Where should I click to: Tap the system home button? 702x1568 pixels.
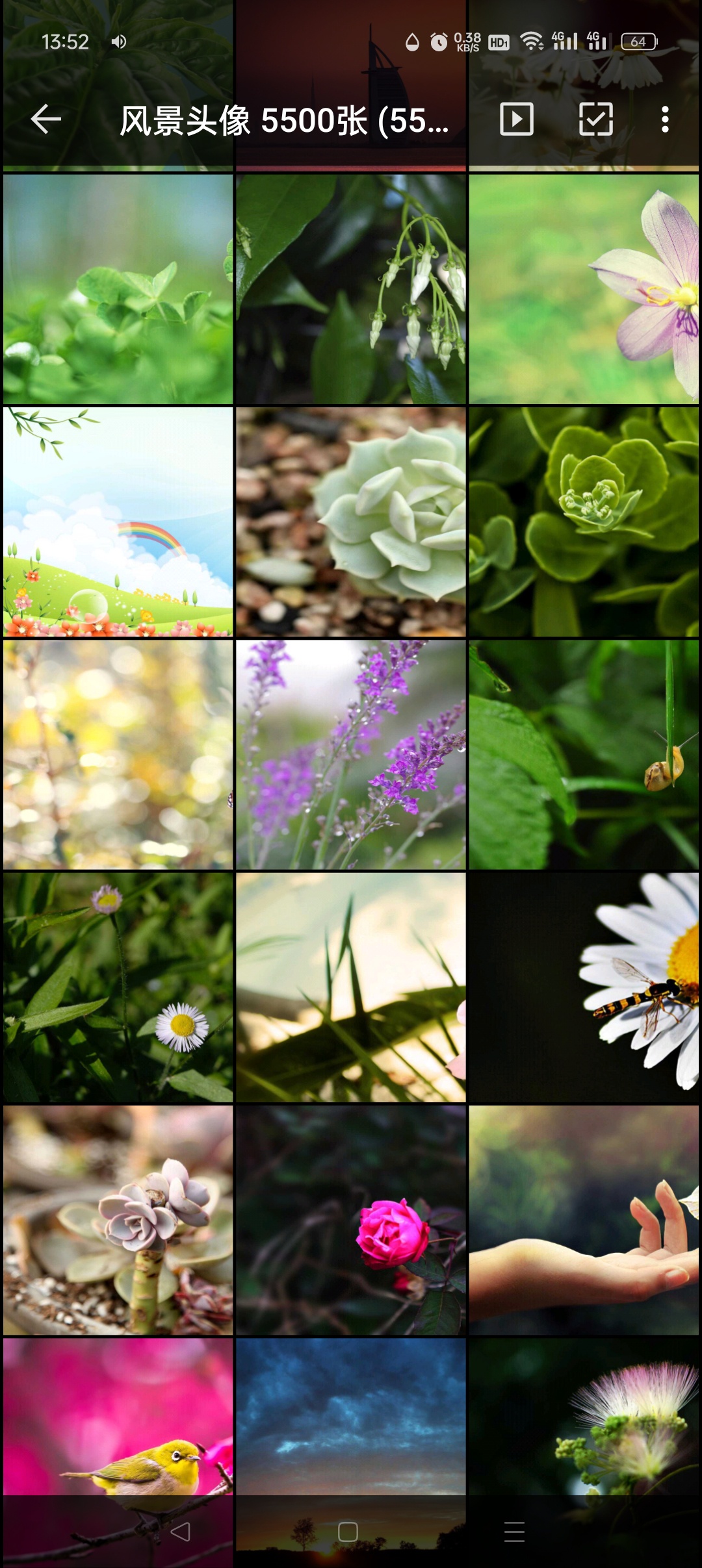348,1532
